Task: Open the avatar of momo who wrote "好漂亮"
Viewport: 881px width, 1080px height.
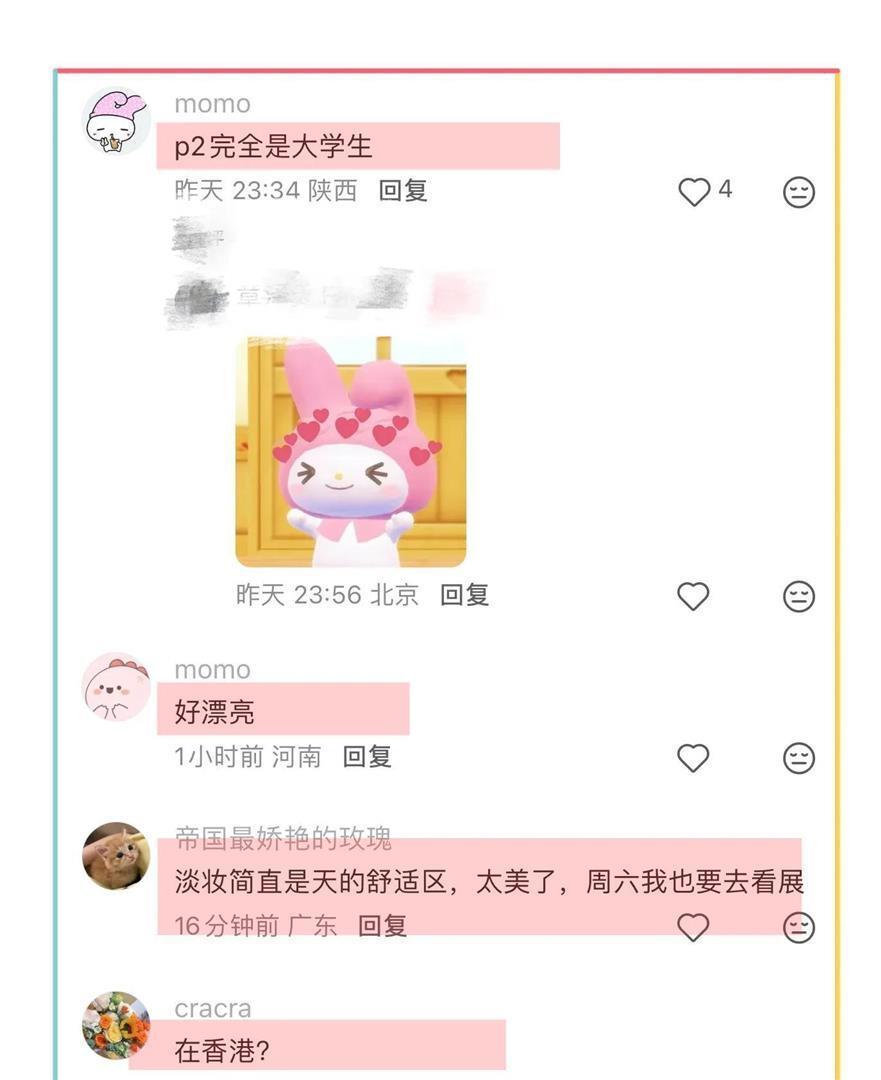Action: point(116,687)
